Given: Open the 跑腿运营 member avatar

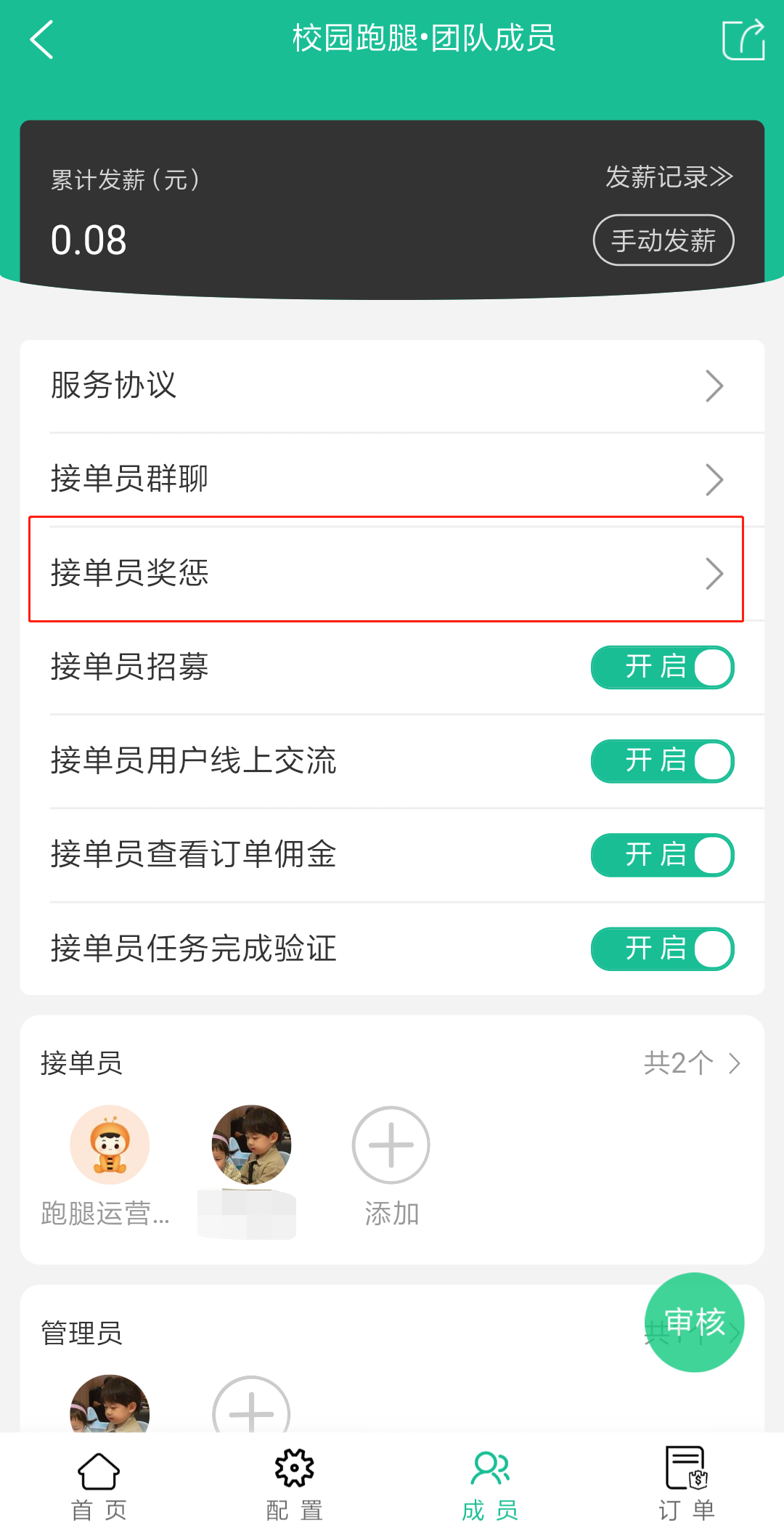Looking at the screenshot, I should pos(110,1145).
